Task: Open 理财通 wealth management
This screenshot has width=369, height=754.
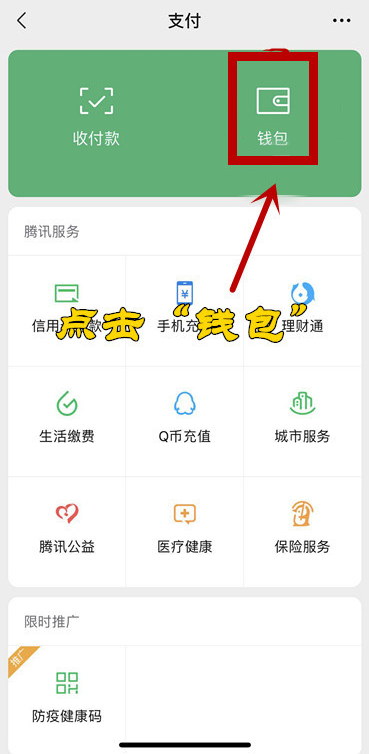Action: coord(303,311)
